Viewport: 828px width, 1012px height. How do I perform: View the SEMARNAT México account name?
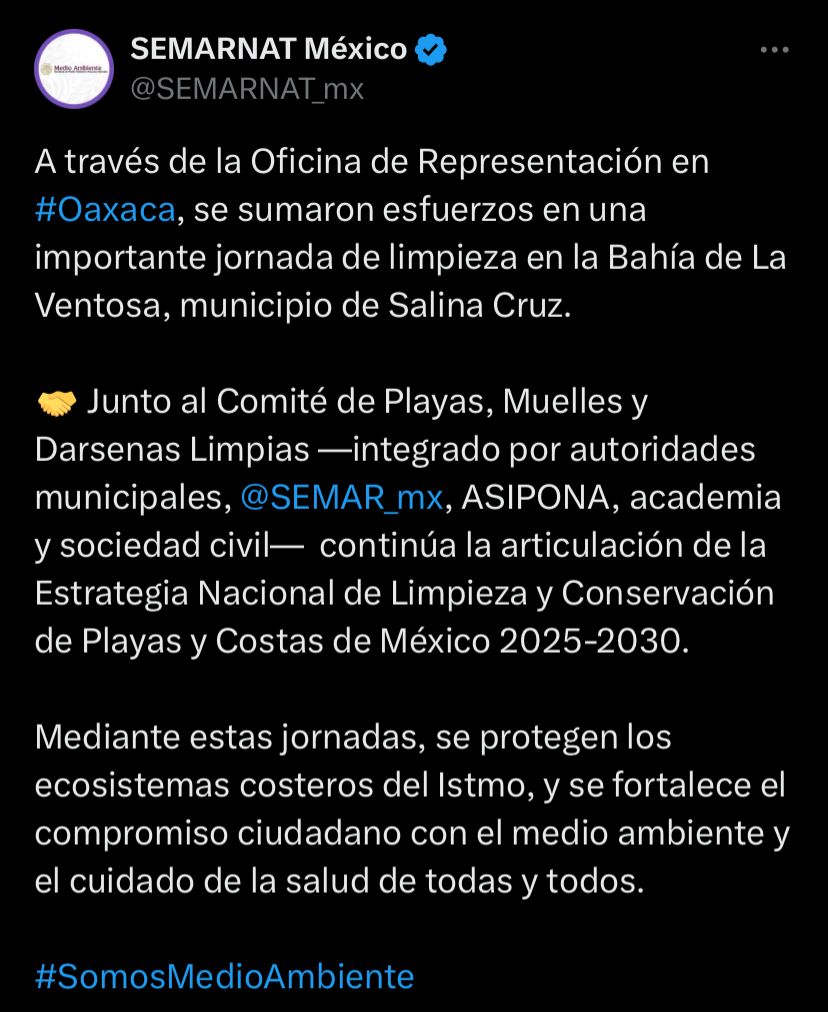click(269, 48)
